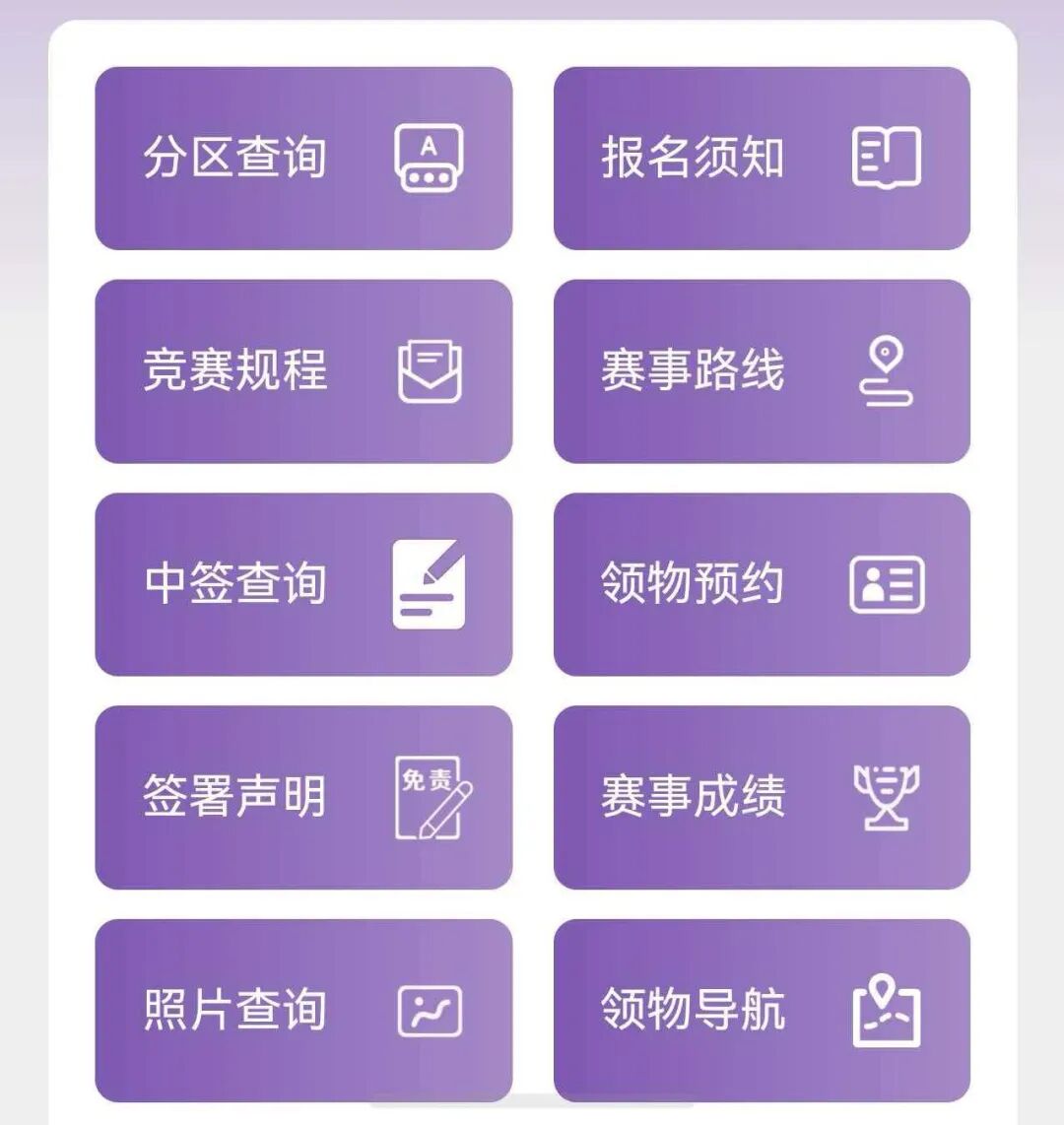
Task: Open 分区查询 zone lookup
Action: (x=303, y=159)
